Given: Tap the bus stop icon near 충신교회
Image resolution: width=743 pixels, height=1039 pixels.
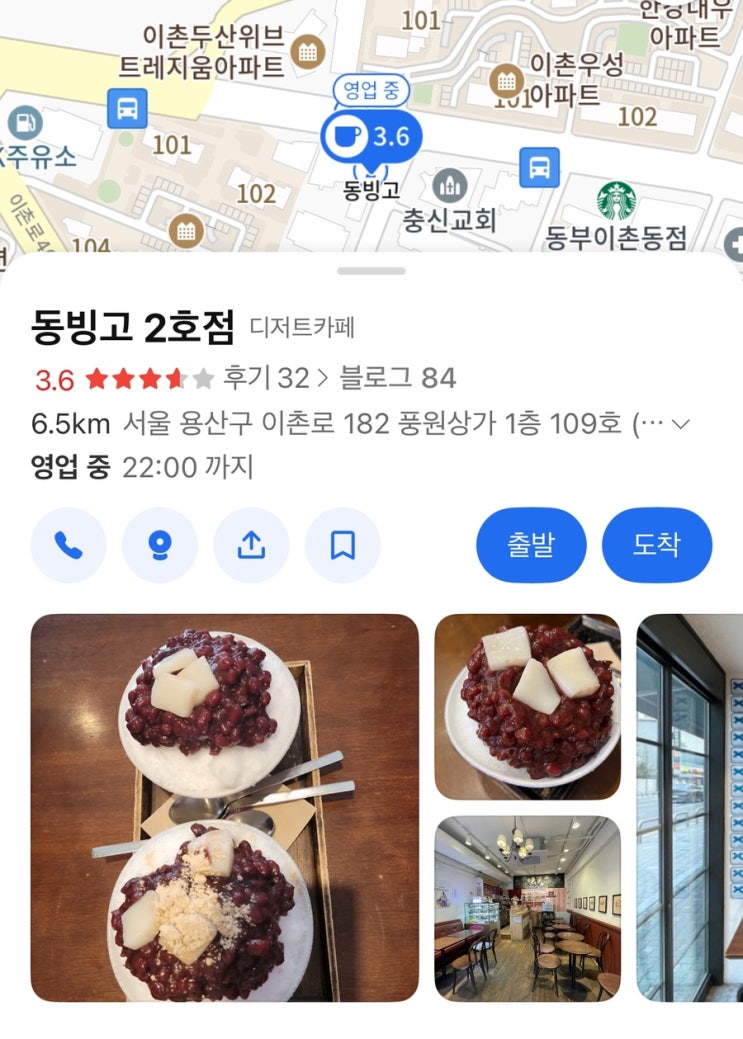Looking at the screenshot, I should point(539,167).
